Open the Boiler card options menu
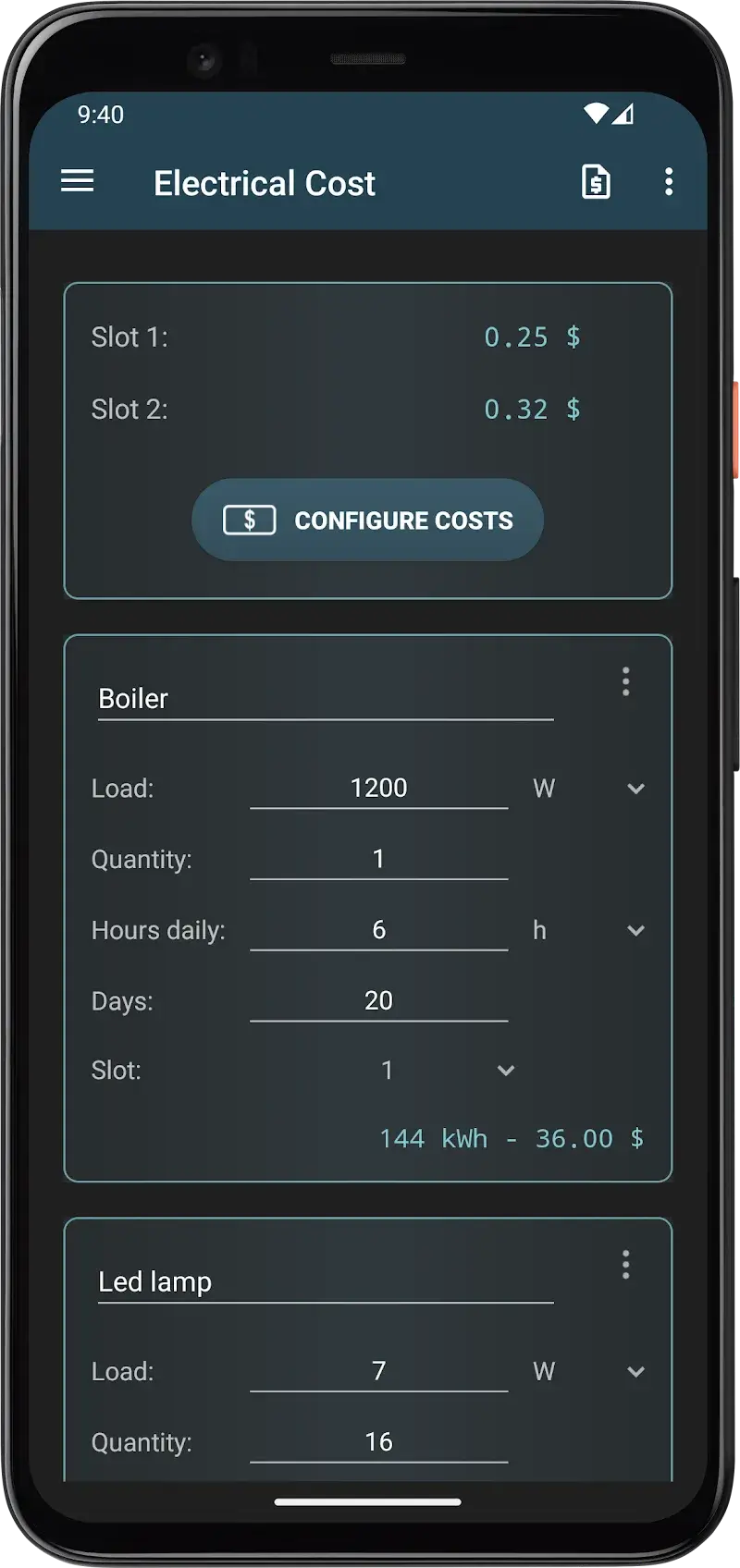Viewport: 740px width, 1568px height. tap(625, 682)
